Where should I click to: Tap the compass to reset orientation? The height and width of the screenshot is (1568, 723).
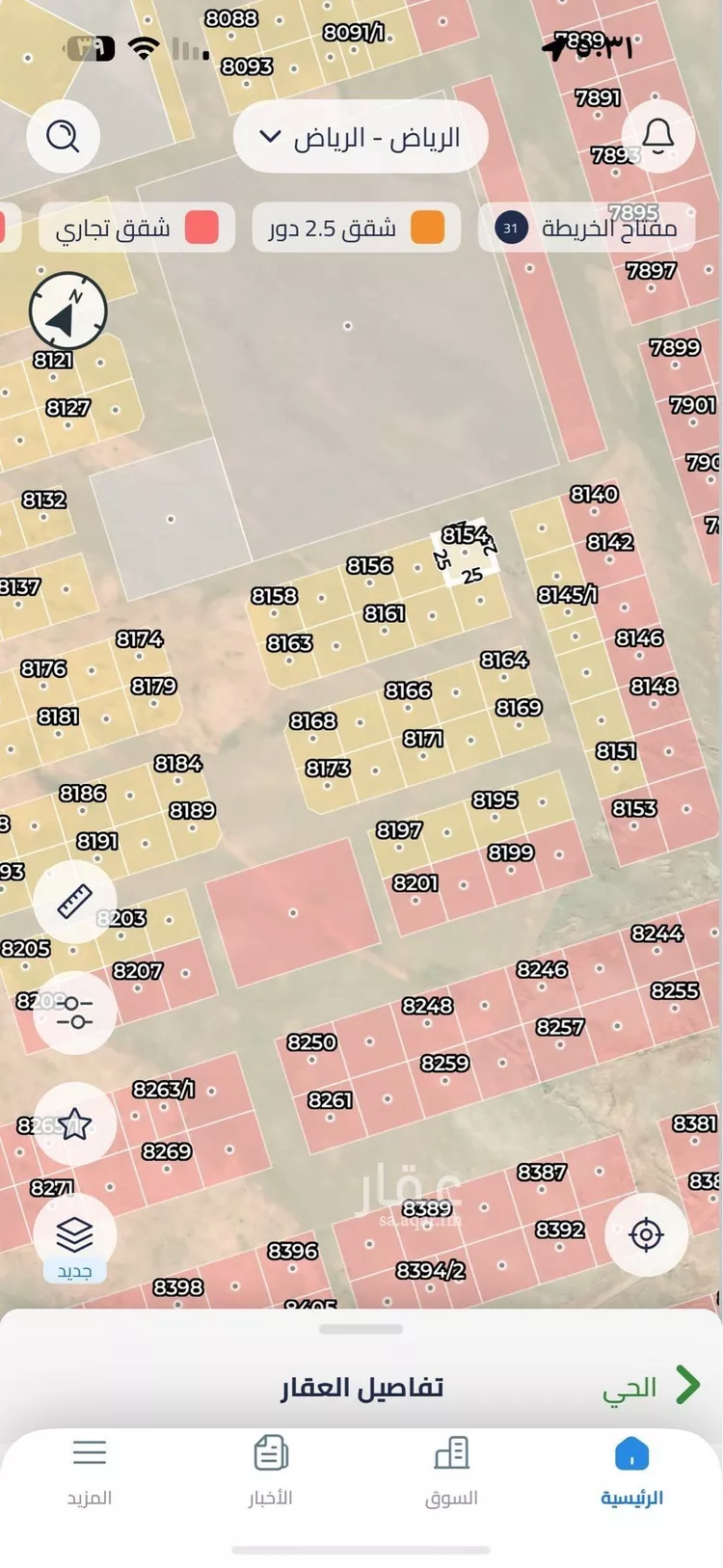(68, 311)
